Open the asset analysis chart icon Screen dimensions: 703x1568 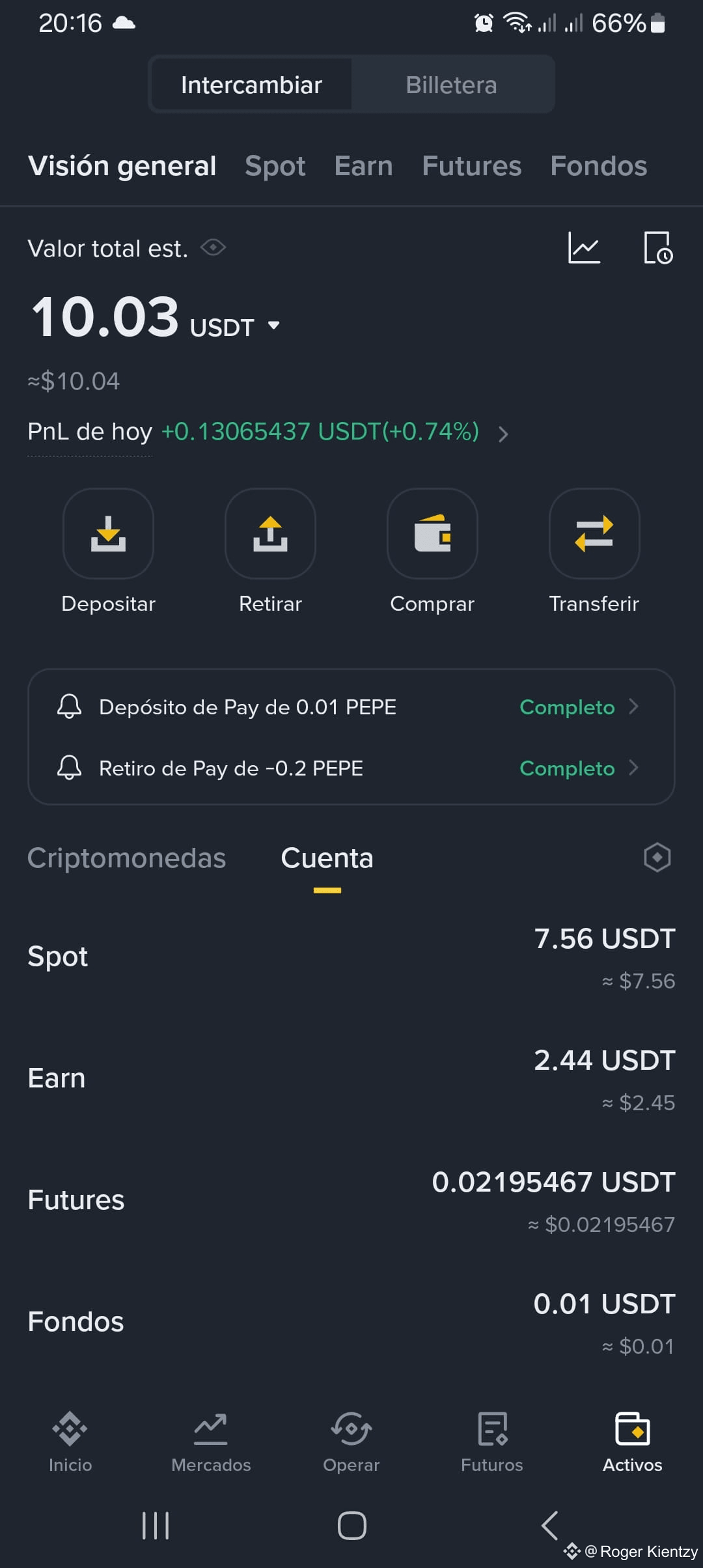(584, 247)
